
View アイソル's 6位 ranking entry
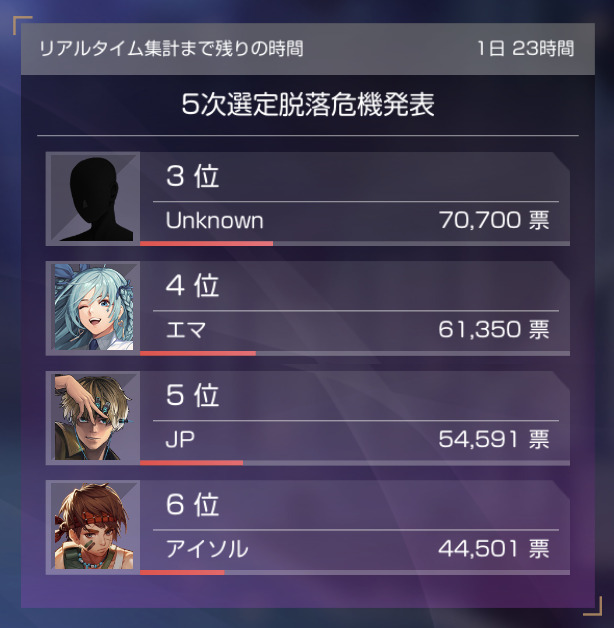pyautogui.click(x=308, y=527)
